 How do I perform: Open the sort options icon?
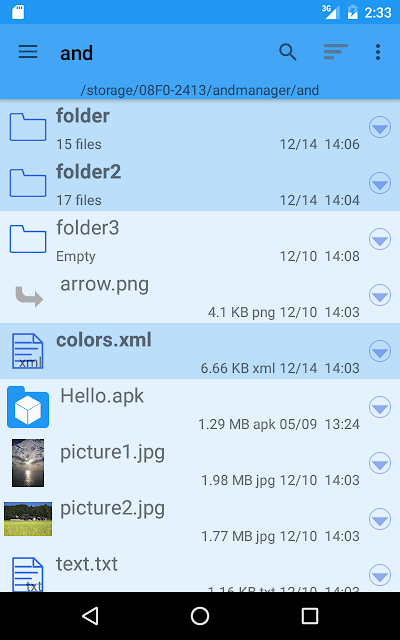(x=336, y=52)
